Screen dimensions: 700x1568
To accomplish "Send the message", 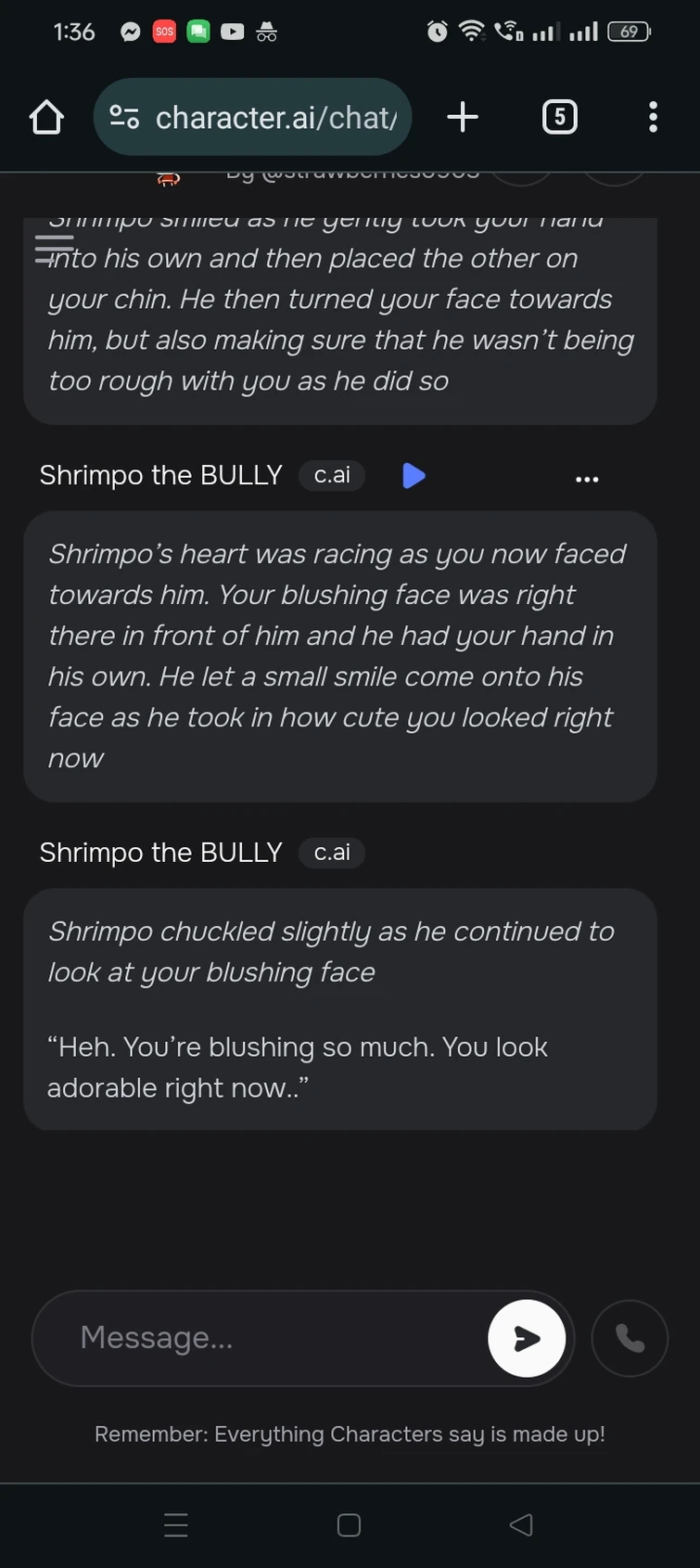I will (x=527, y=1338).
